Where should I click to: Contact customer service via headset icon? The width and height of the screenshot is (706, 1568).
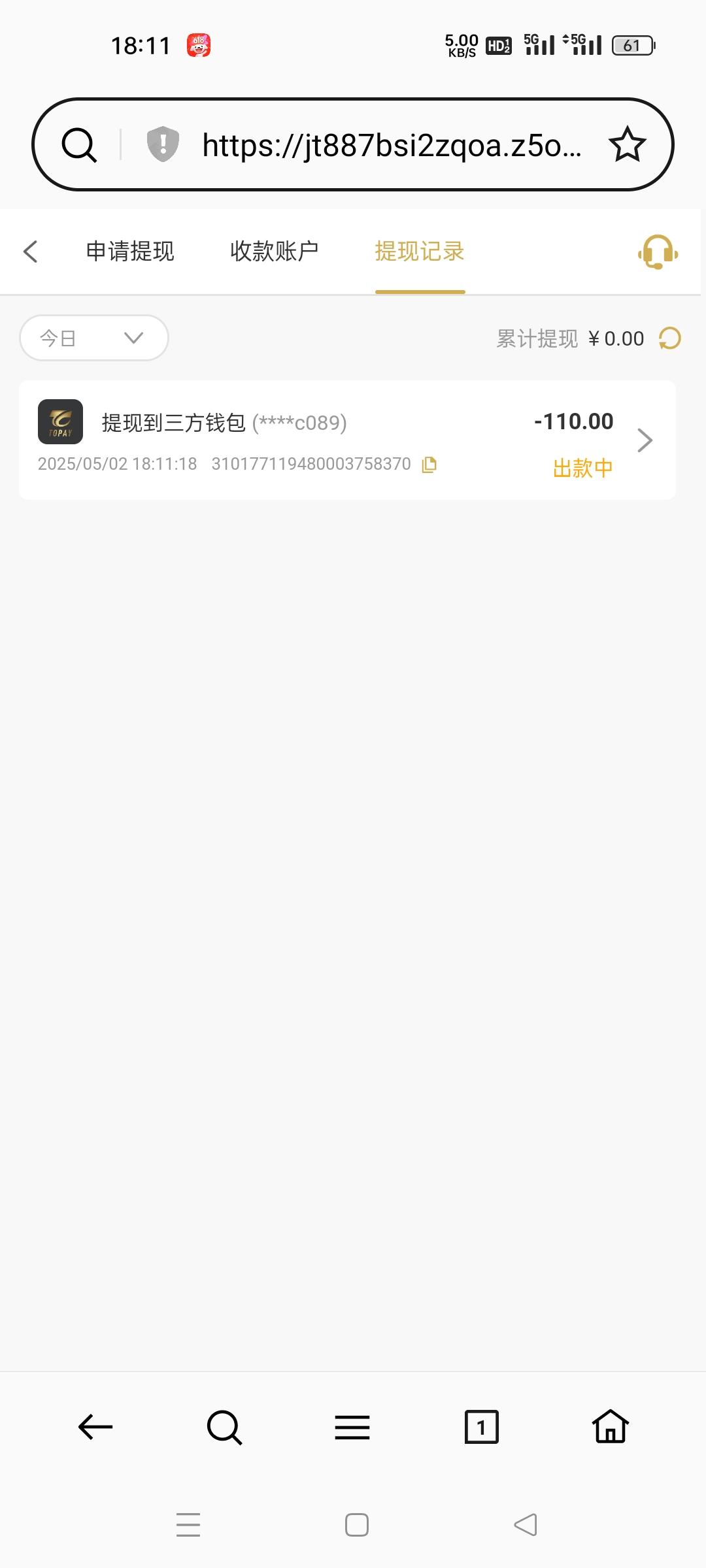click(658, 252)
